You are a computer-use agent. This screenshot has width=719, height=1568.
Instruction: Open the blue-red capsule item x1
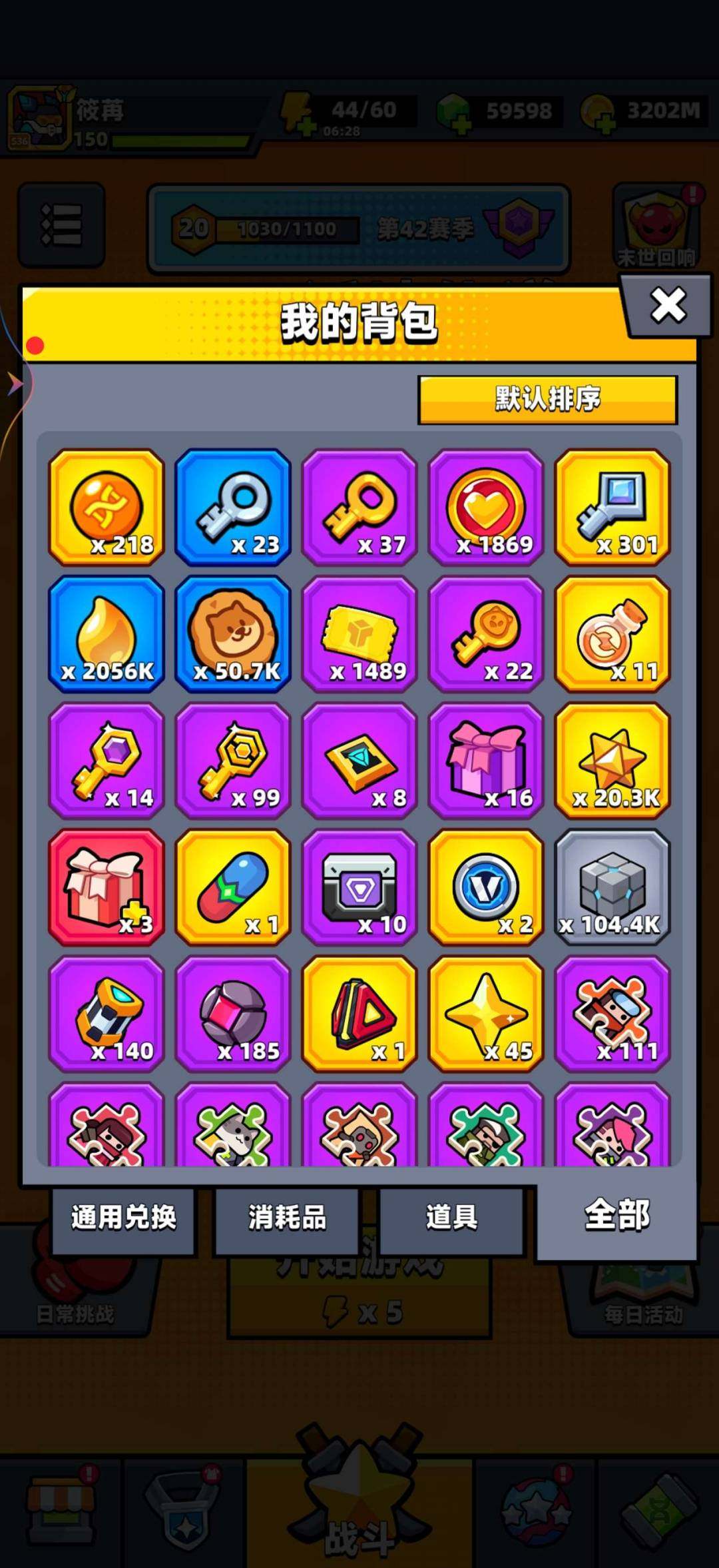pos(233,887)
